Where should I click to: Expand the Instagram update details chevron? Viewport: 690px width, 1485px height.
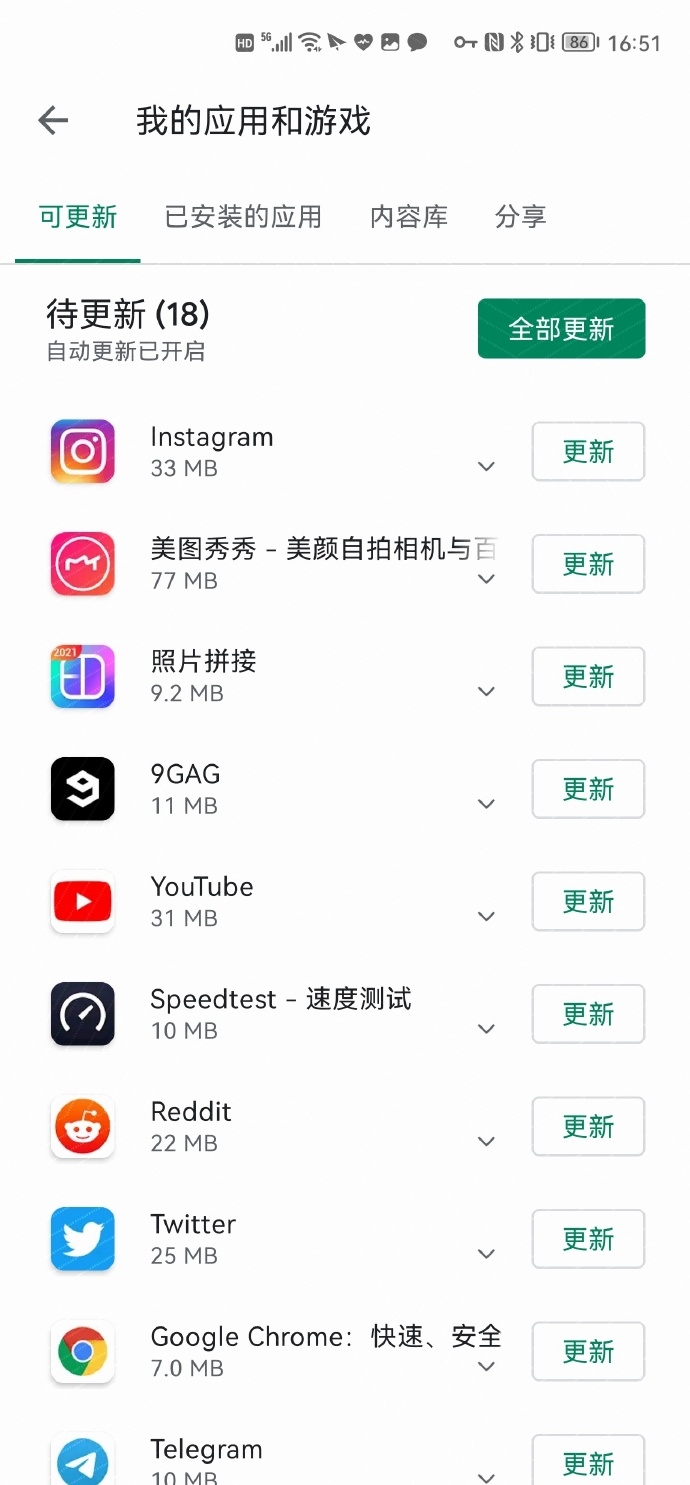[487, 467]
